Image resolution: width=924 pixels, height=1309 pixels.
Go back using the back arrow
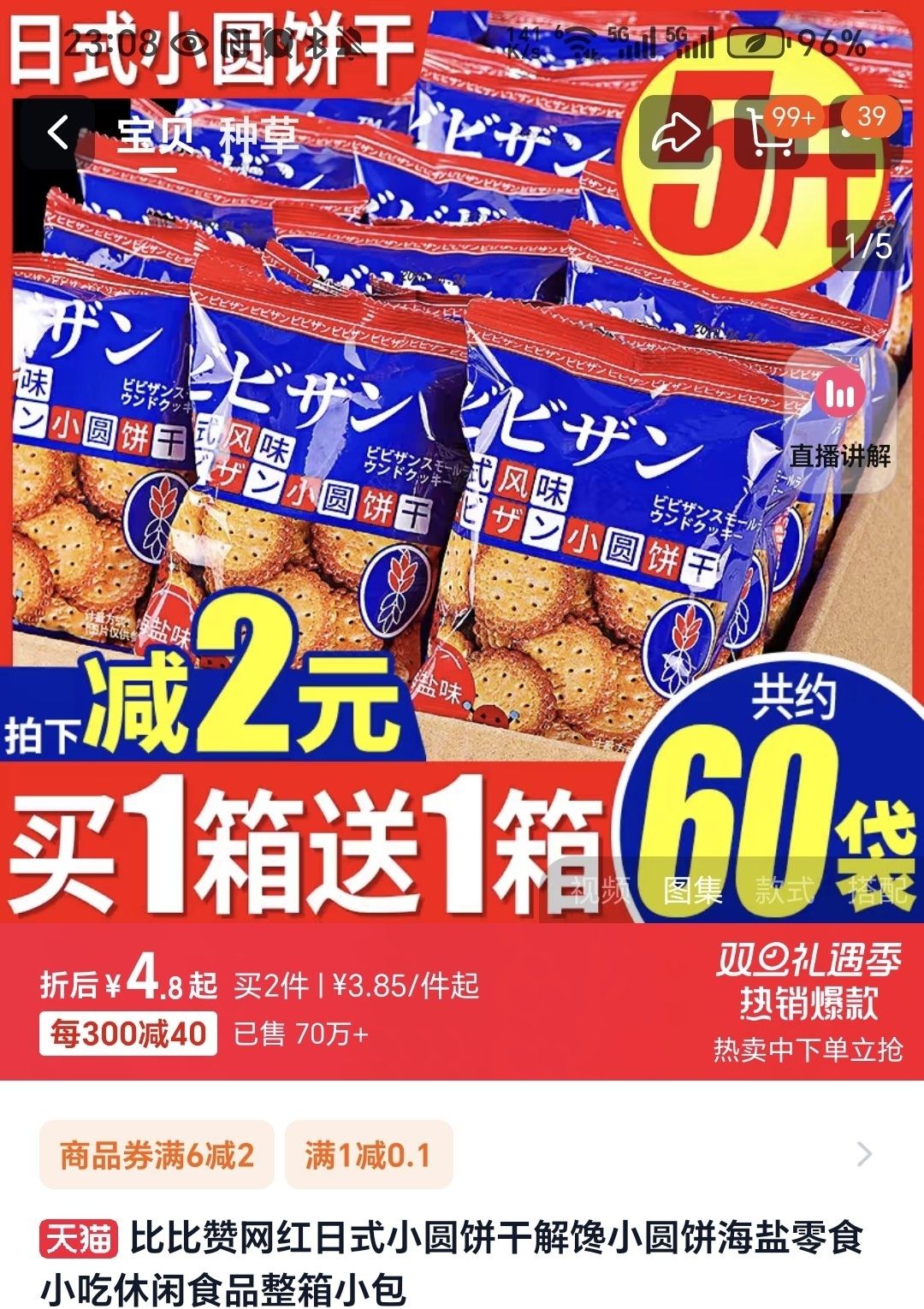click(57, 133)
